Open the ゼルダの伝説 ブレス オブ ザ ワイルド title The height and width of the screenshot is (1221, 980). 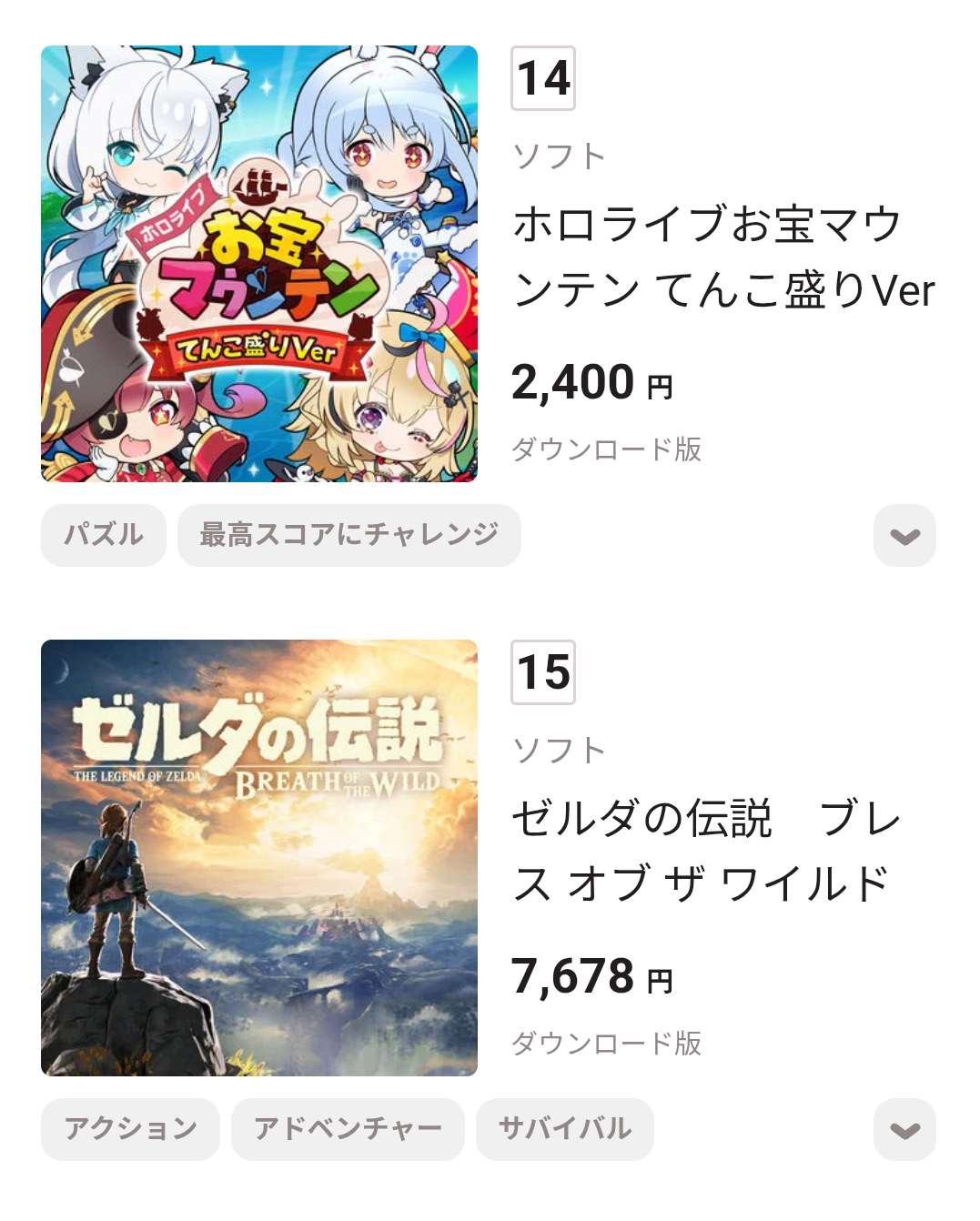click(705, 851)
